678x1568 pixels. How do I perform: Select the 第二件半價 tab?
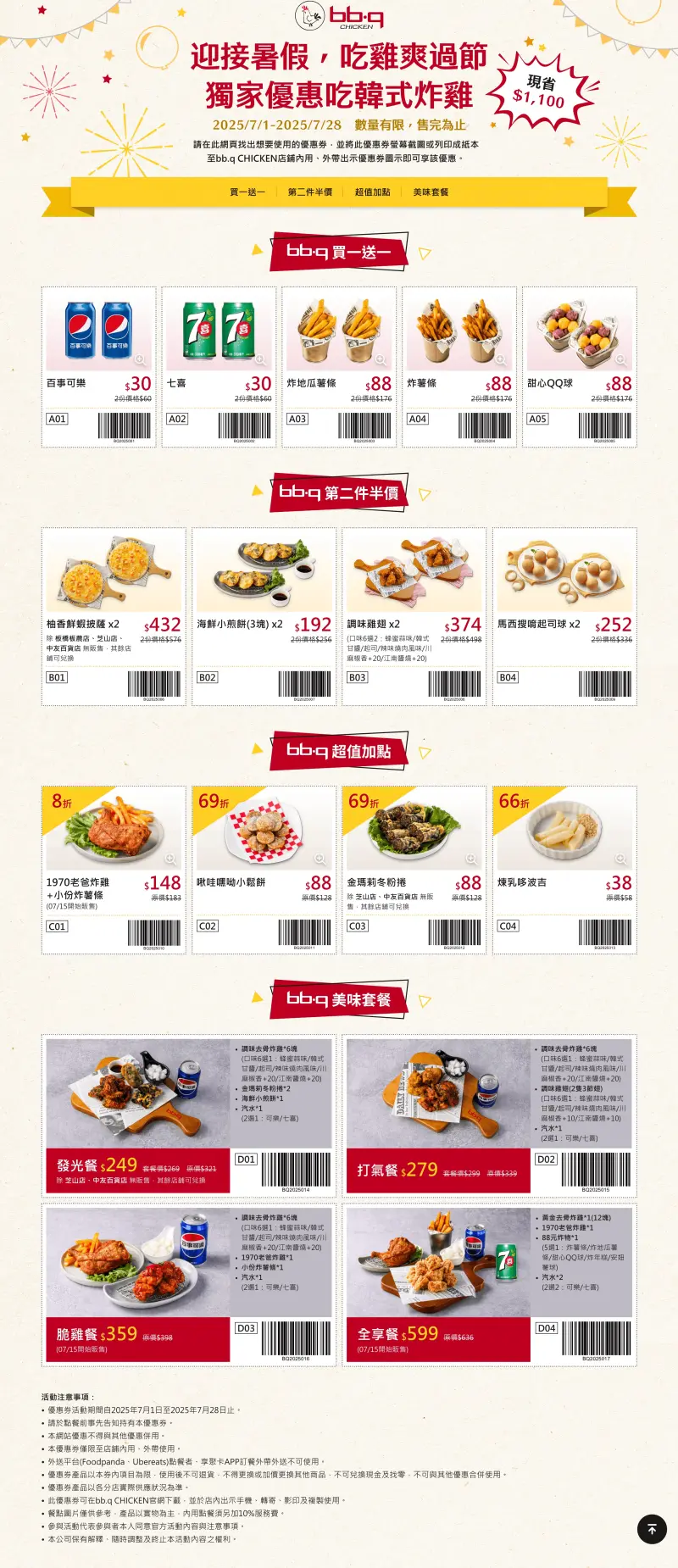(309, 192)
